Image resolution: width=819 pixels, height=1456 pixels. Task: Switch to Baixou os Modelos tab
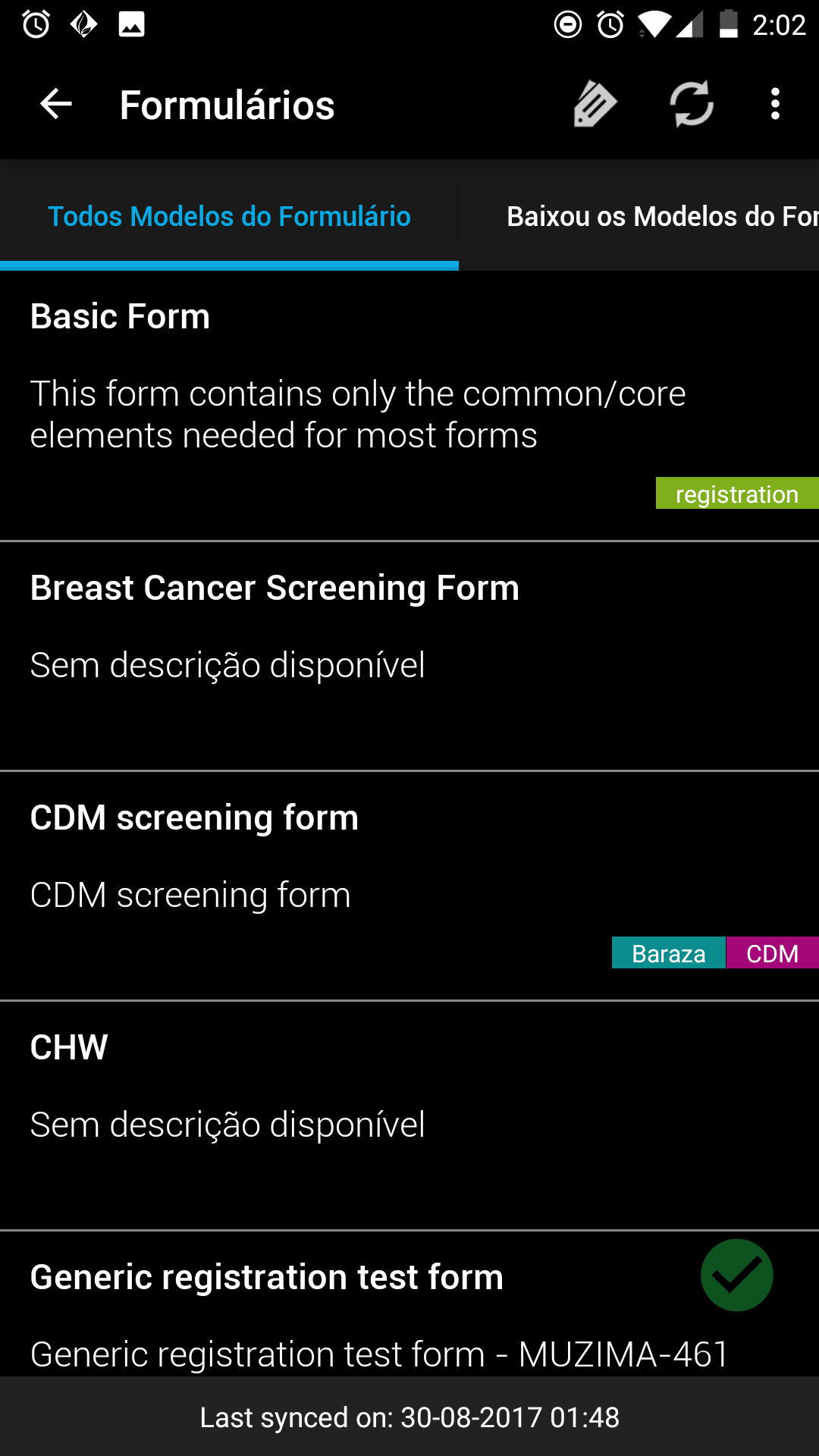(x=639, y=216)
